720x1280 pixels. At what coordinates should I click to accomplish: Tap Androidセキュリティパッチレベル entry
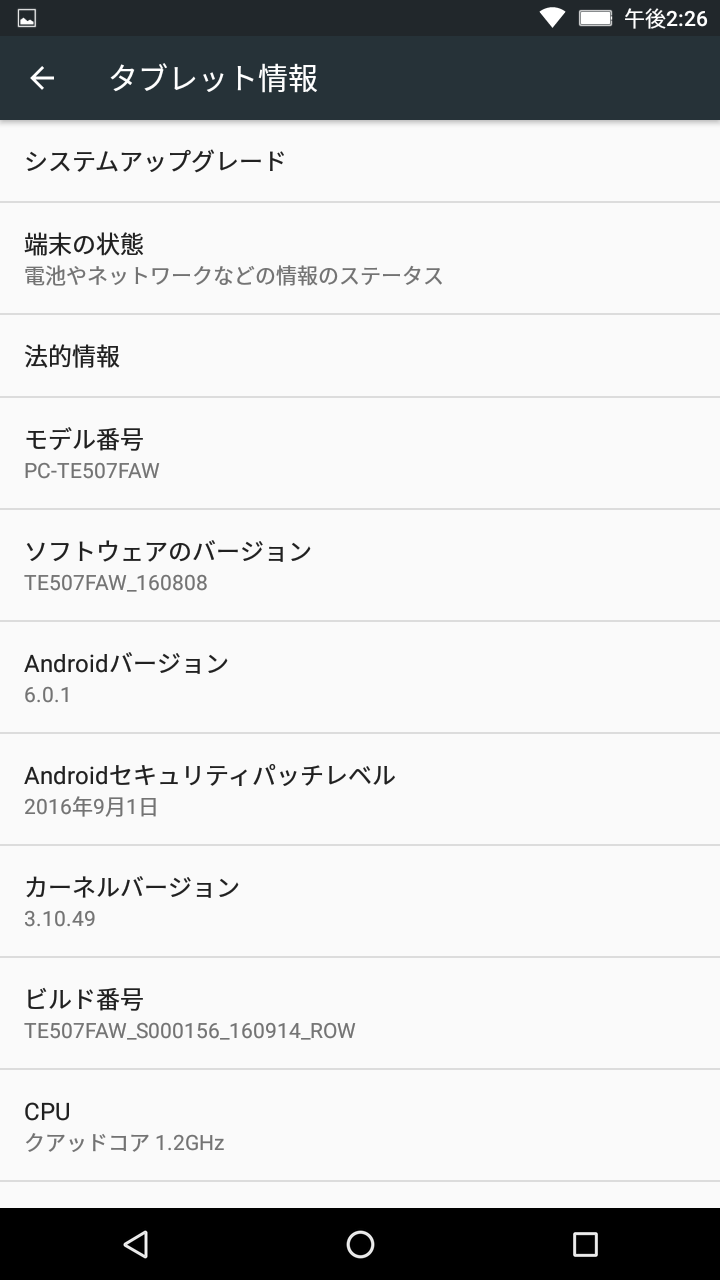point(360,789)
